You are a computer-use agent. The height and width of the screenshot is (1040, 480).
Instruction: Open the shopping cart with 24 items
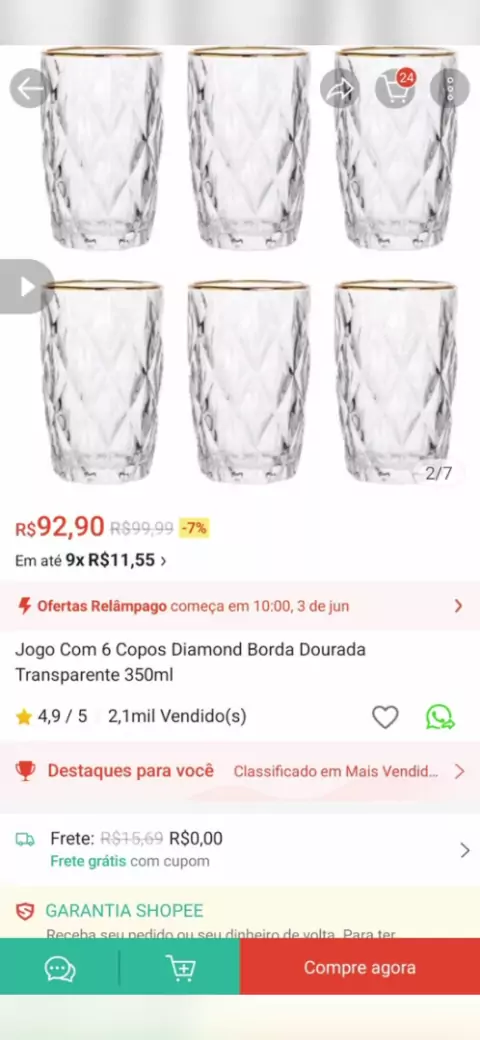point(395,89)
